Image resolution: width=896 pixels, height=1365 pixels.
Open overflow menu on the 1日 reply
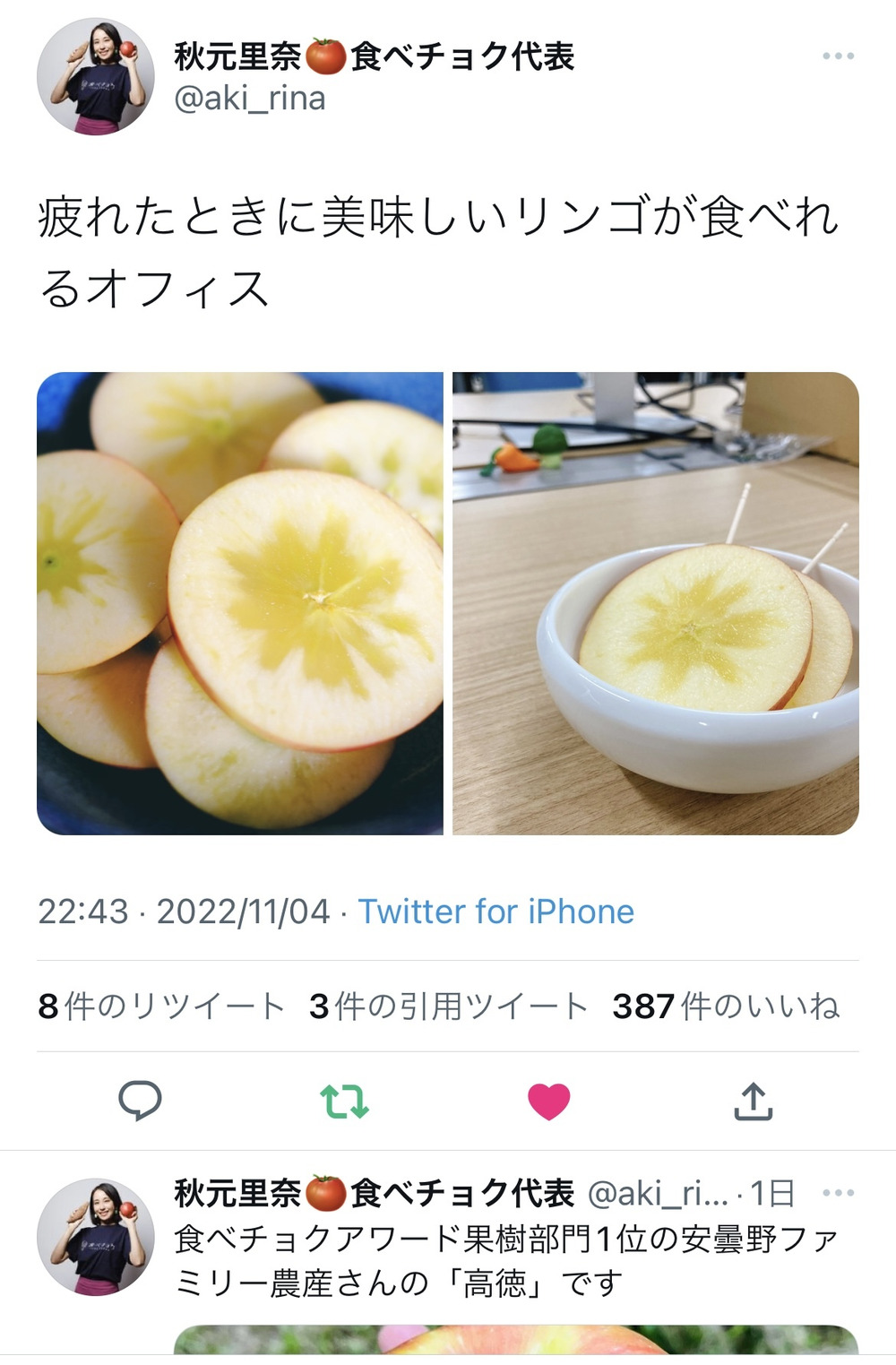coord(838,1193)
